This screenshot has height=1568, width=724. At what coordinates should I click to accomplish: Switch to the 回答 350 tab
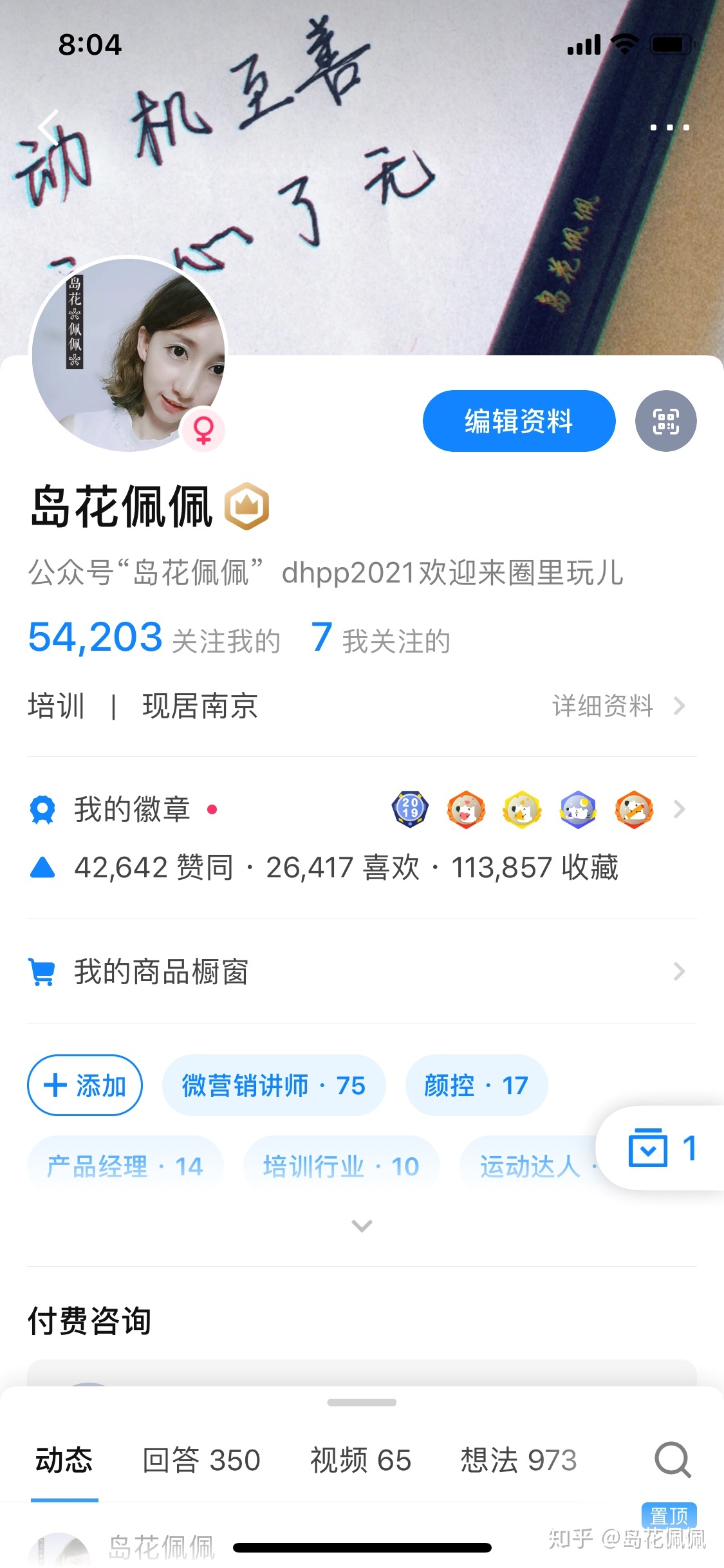click(x=201, y=1460)
